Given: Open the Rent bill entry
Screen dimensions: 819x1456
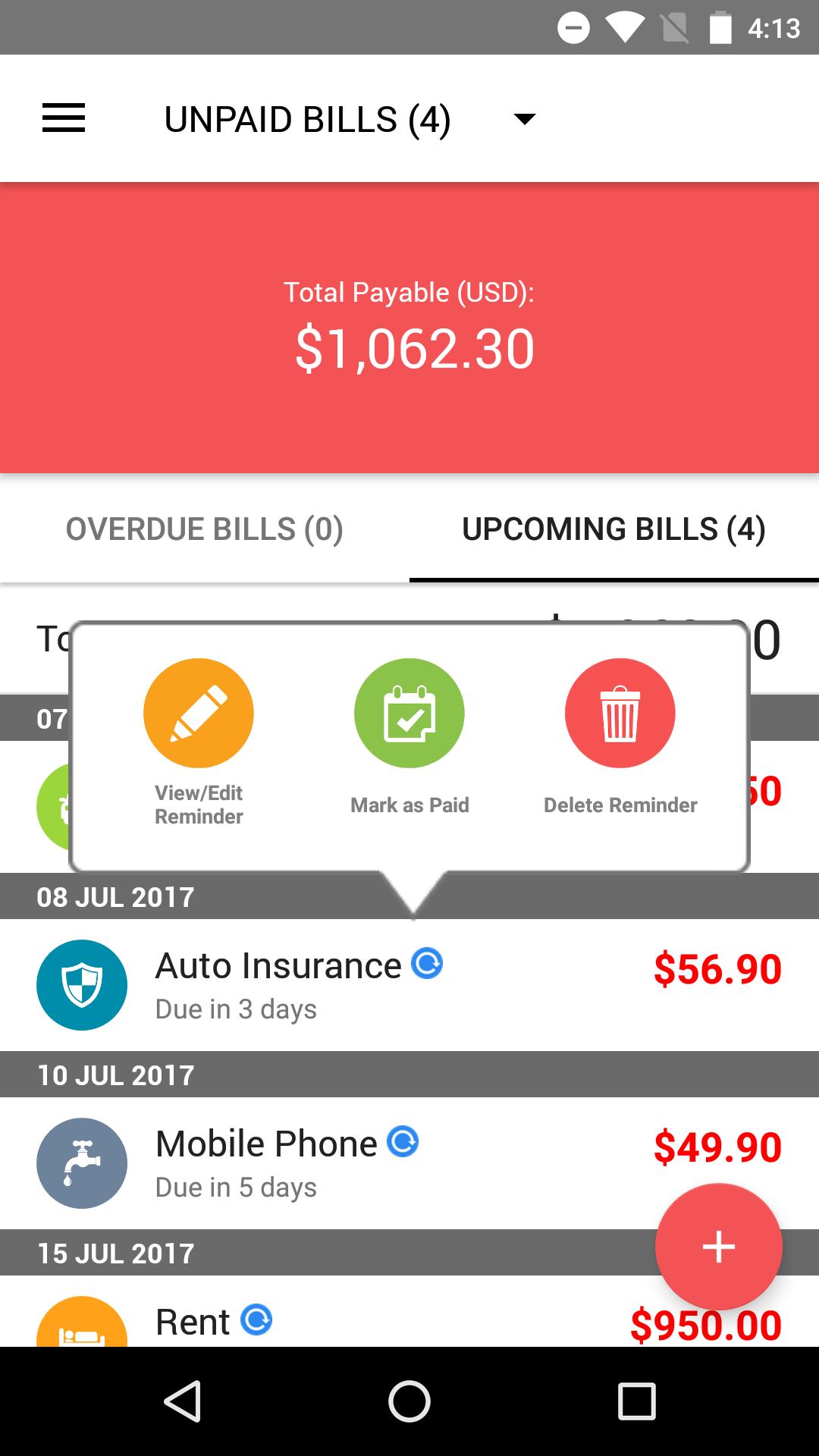Looking at the screenshot, I should tap(409, 1311).
